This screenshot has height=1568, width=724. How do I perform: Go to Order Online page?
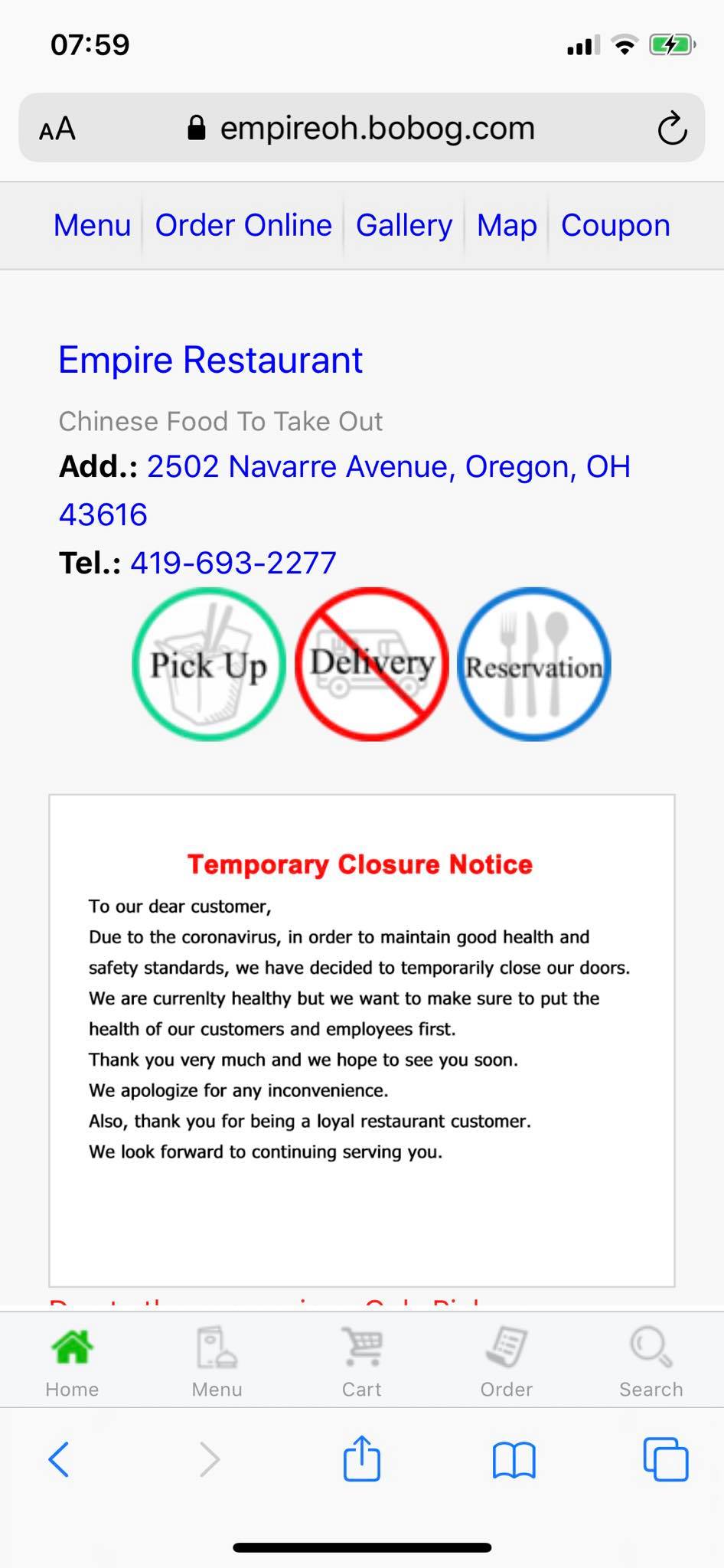point(243,225)
